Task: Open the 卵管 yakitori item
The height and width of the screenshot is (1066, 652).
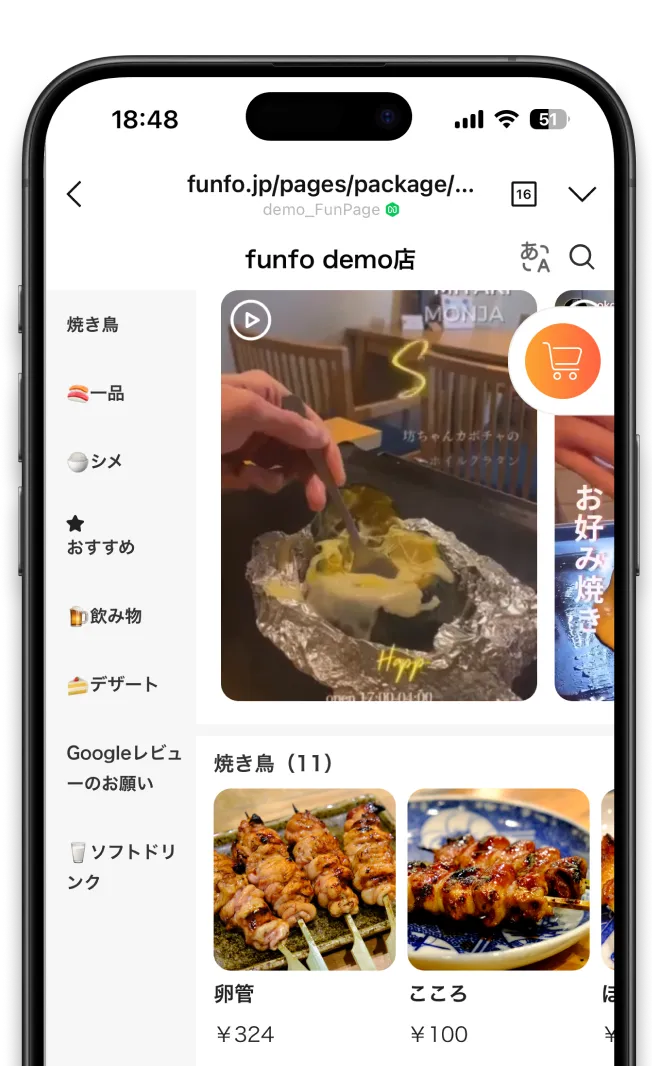Action: pos(304,879)
